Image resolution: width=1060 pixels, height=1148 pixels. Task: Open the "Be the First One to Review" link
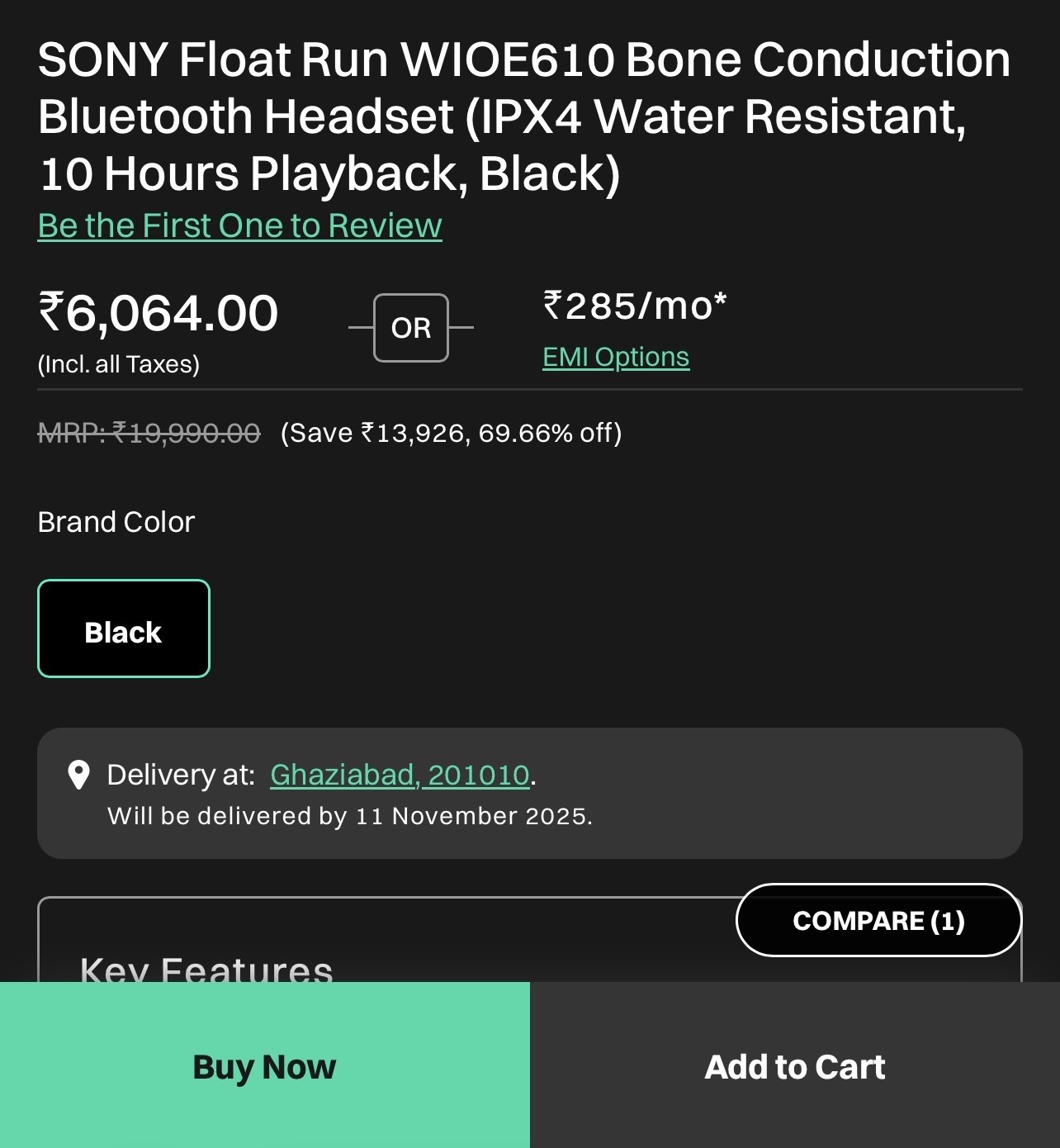point(239,225)
